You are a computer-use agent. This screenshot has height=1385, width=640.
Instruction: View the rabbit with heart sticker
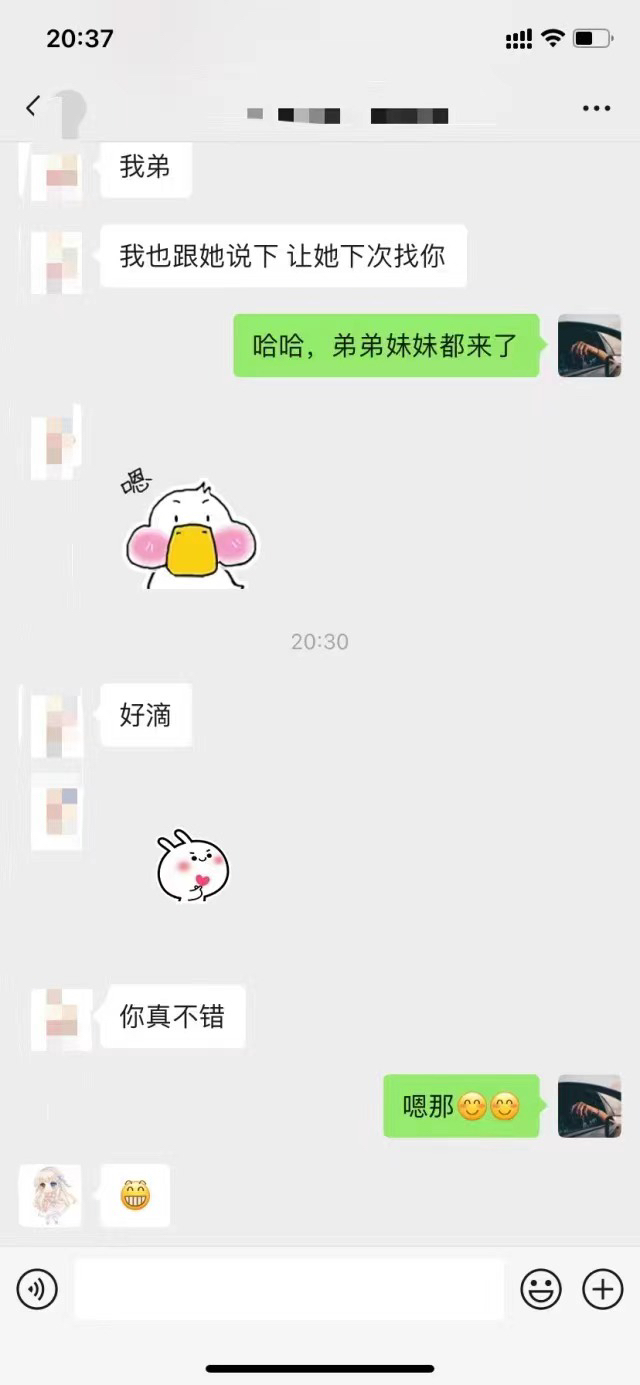192,866
